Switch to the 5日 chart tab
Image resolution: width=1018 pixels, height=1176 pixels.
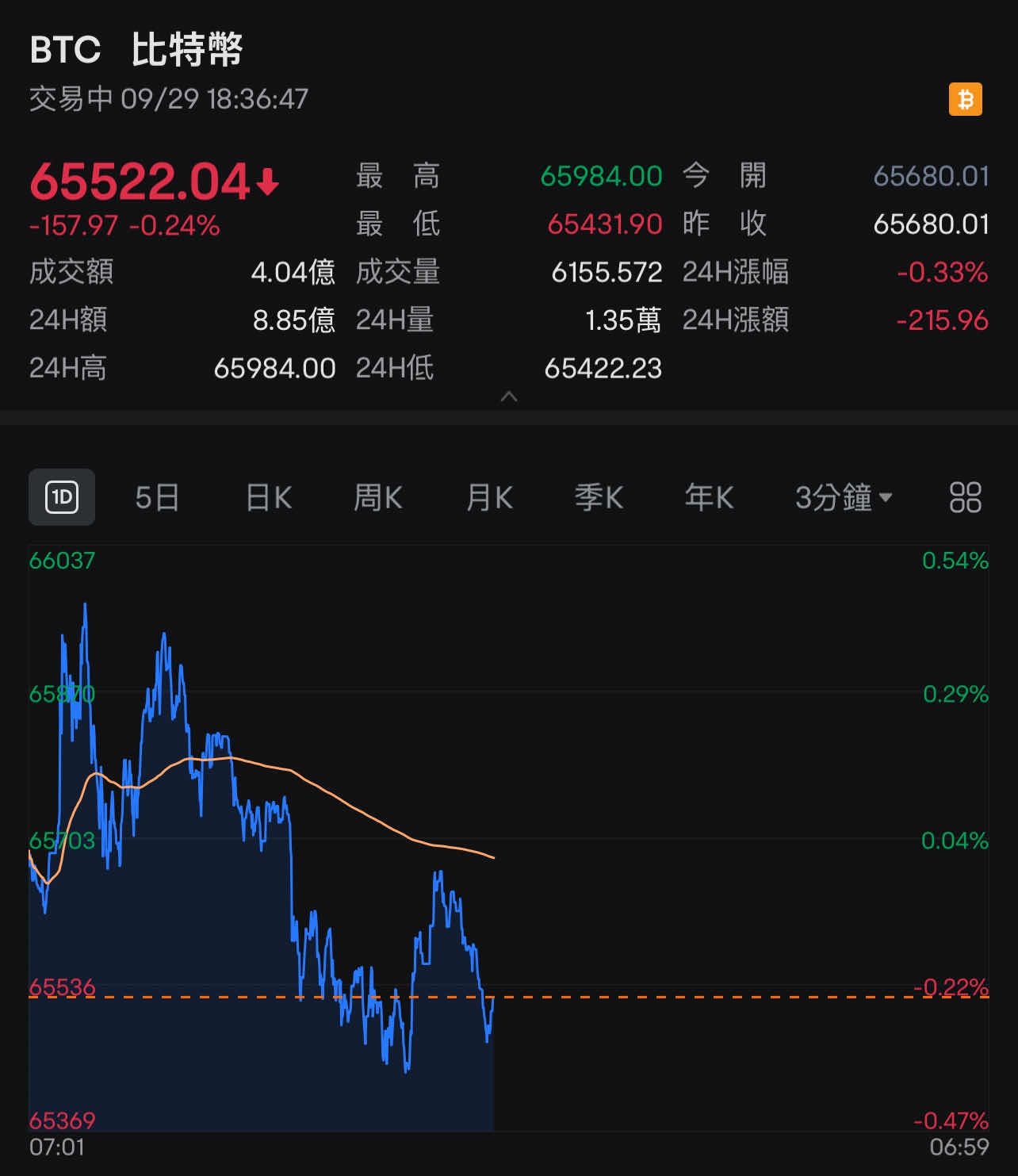pyautogui.click(x=157, y=498)
